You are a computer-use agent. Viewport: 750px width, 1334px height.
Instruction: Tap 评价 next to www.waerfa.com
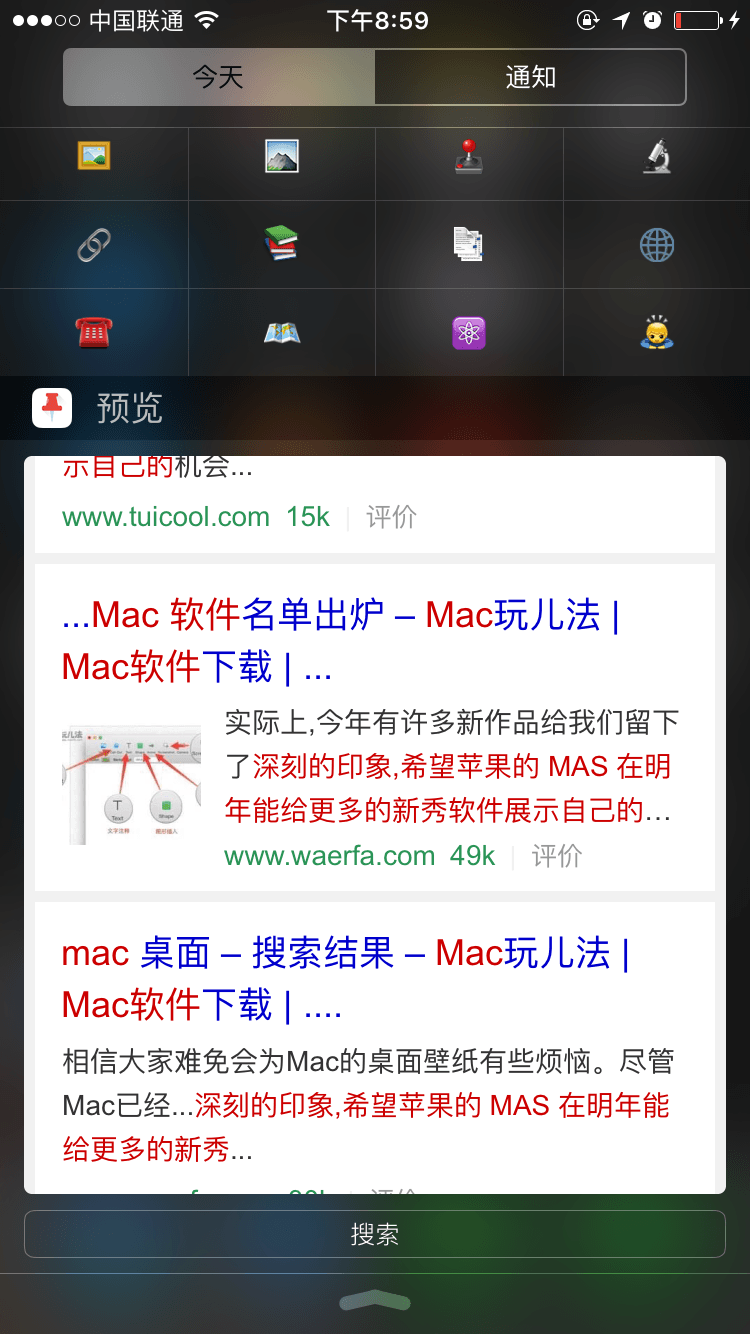(x=557, y=856)
